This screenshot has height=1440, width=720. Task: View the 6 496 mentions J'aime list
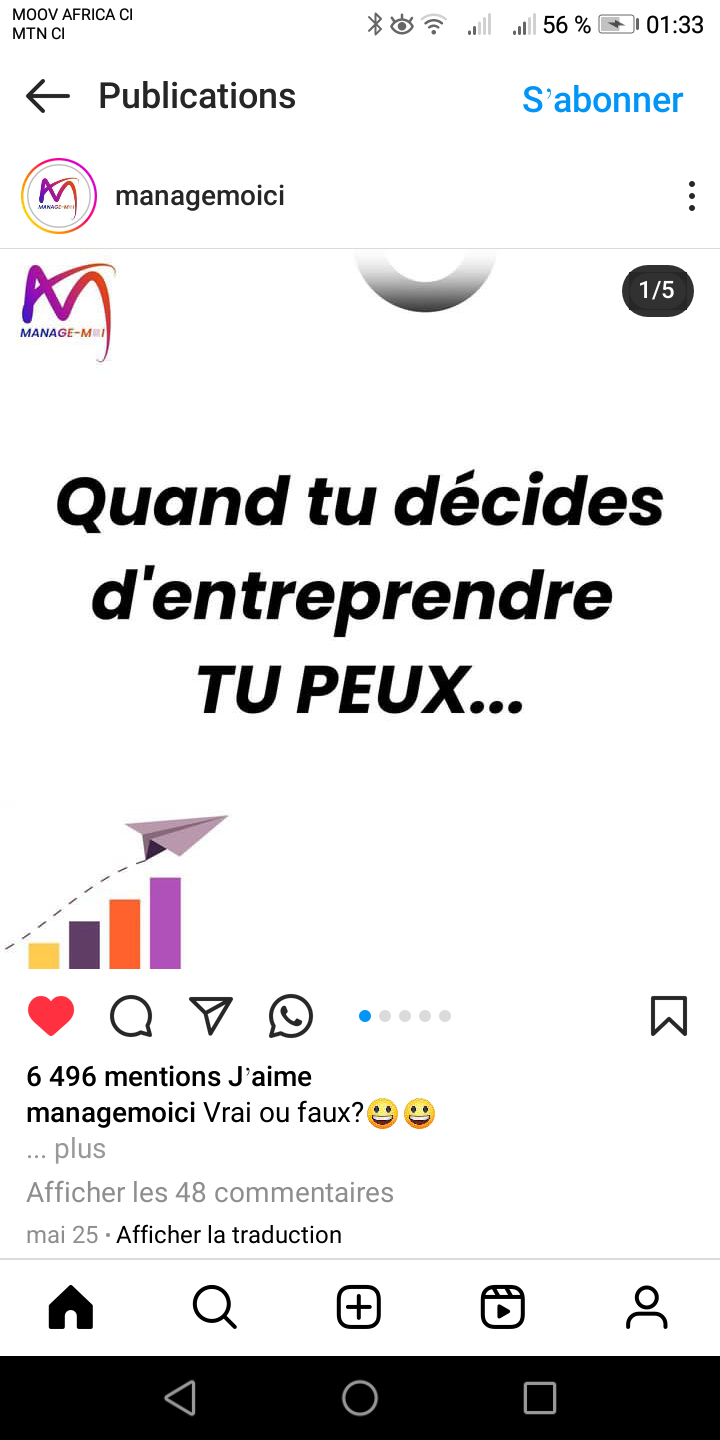pos(169,1076)
